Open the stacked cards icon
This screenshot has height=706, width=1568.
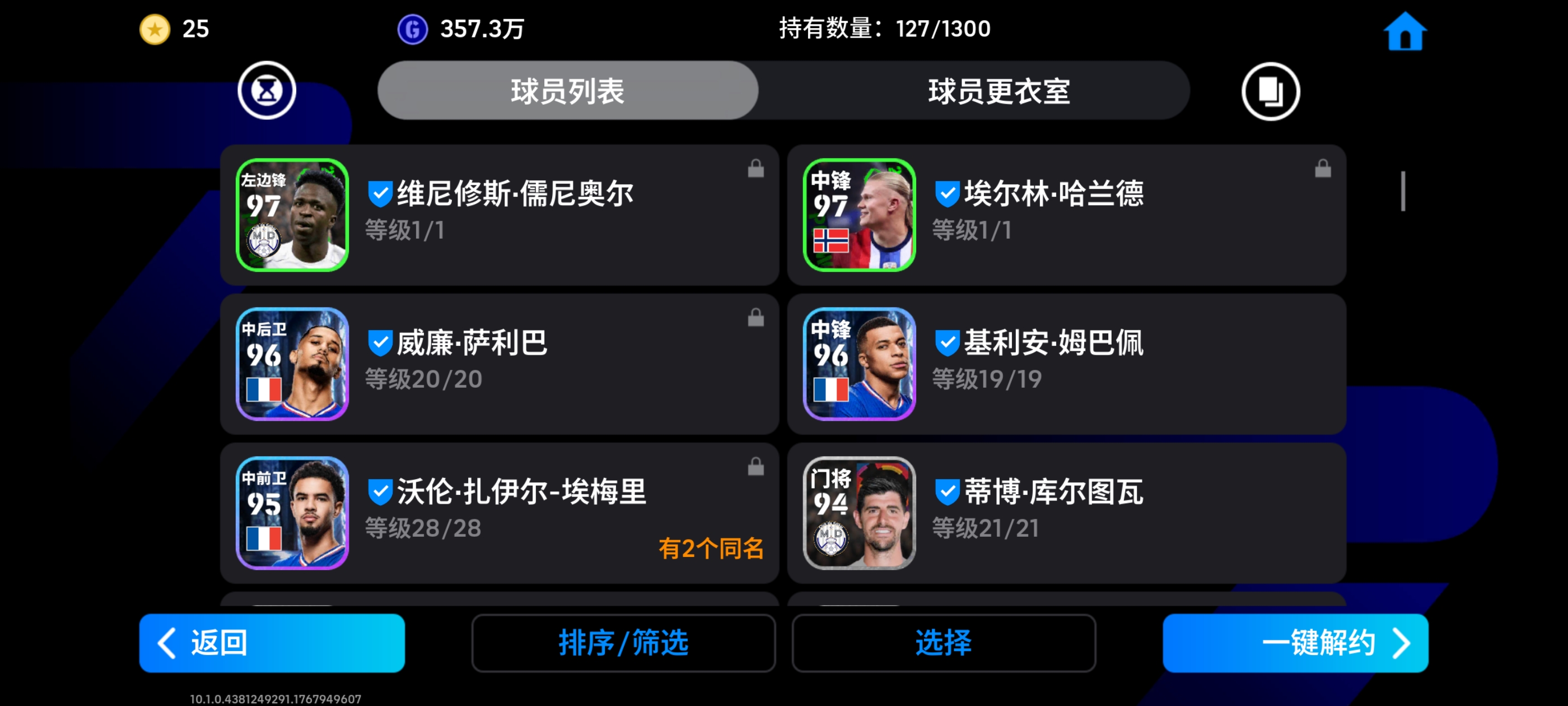tap(1270, 91)
